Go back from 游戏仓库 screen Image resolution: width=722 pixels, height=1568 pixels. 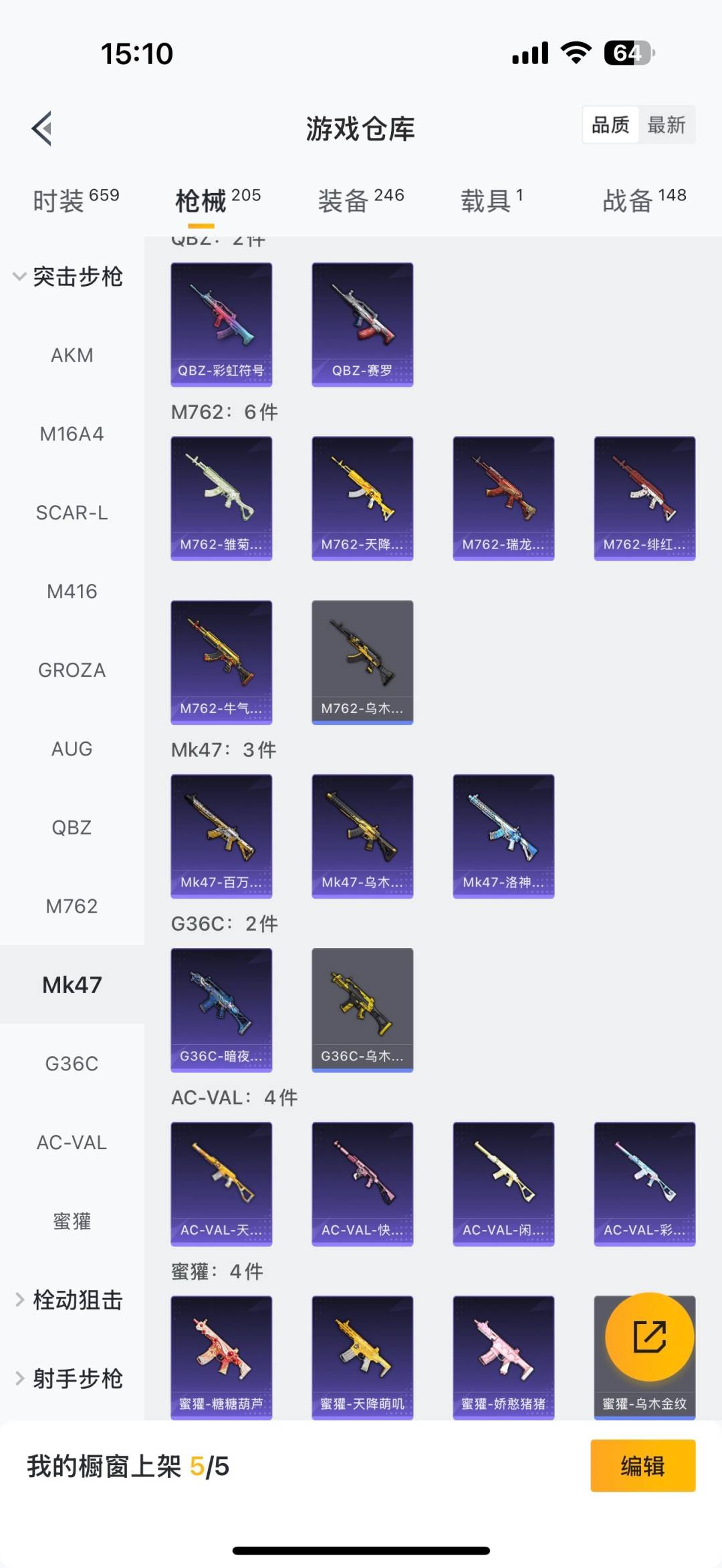click(x=42, y=128)
